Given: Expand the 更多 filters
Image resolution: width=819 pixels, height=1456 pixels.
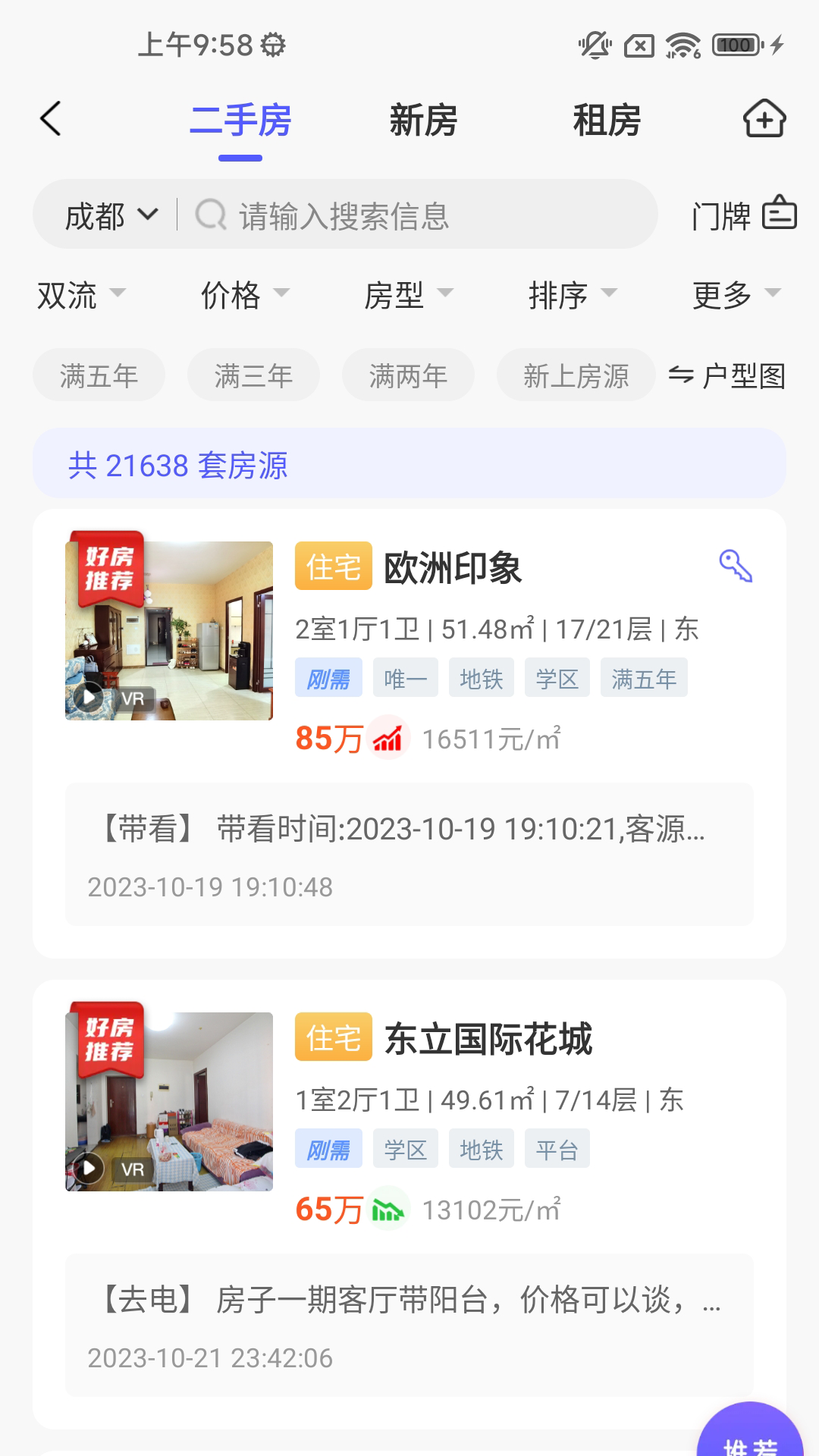Looking at the screenshot, I should (x=736, y=294).
